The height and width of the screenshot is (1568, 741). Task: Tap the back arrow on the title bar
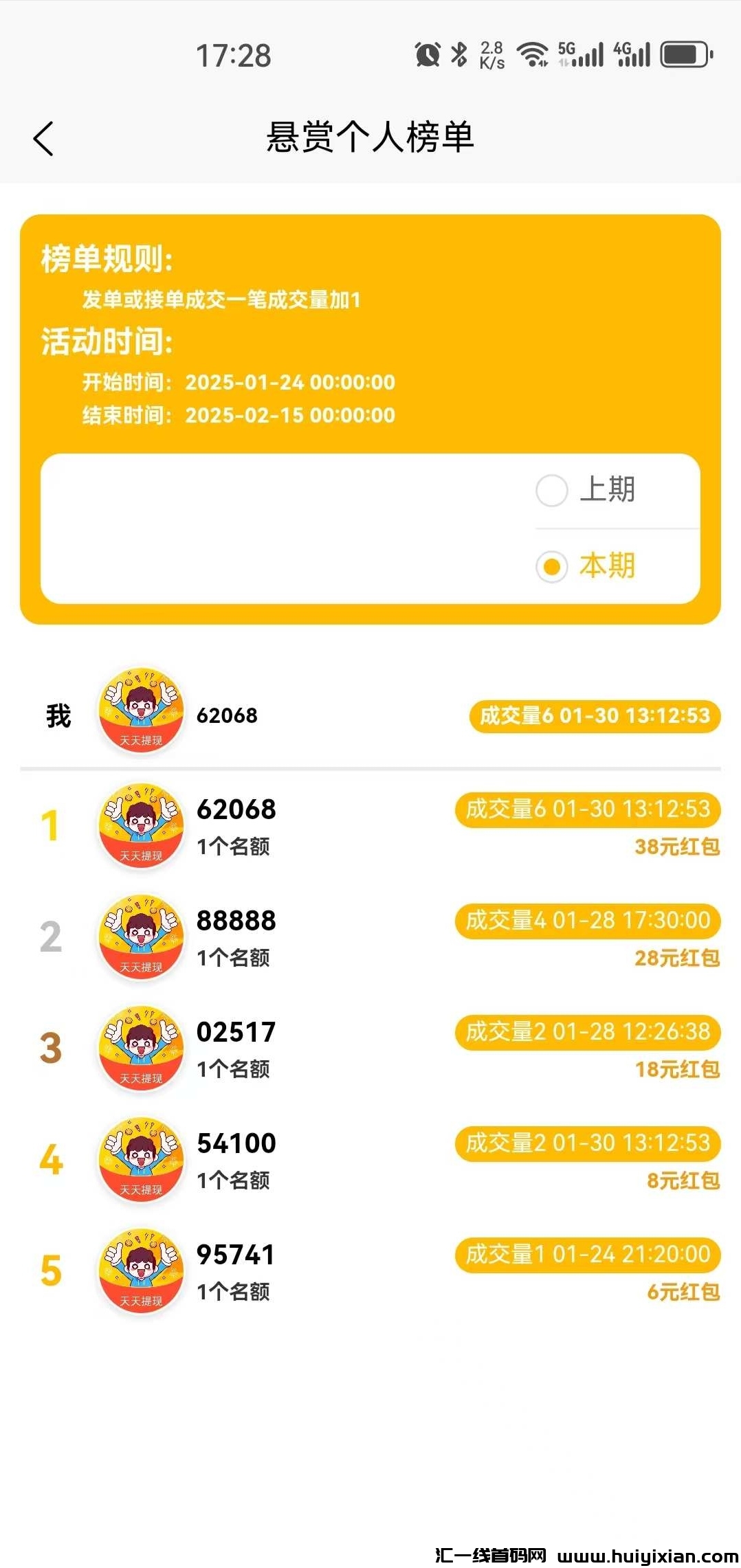pos(43,137)
